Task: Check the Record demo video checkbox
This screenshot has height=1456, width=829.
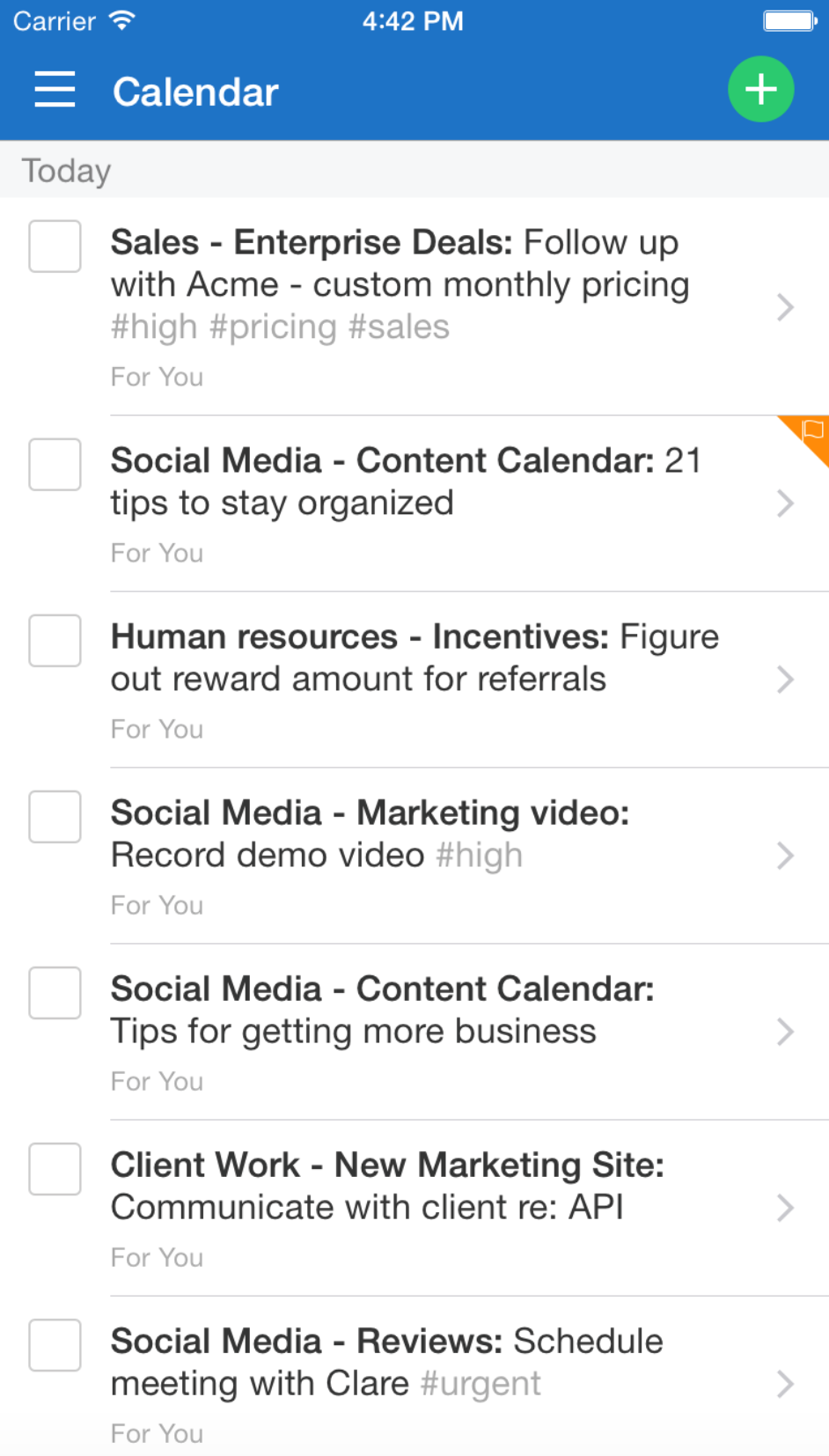Action: tap(55, 817)
